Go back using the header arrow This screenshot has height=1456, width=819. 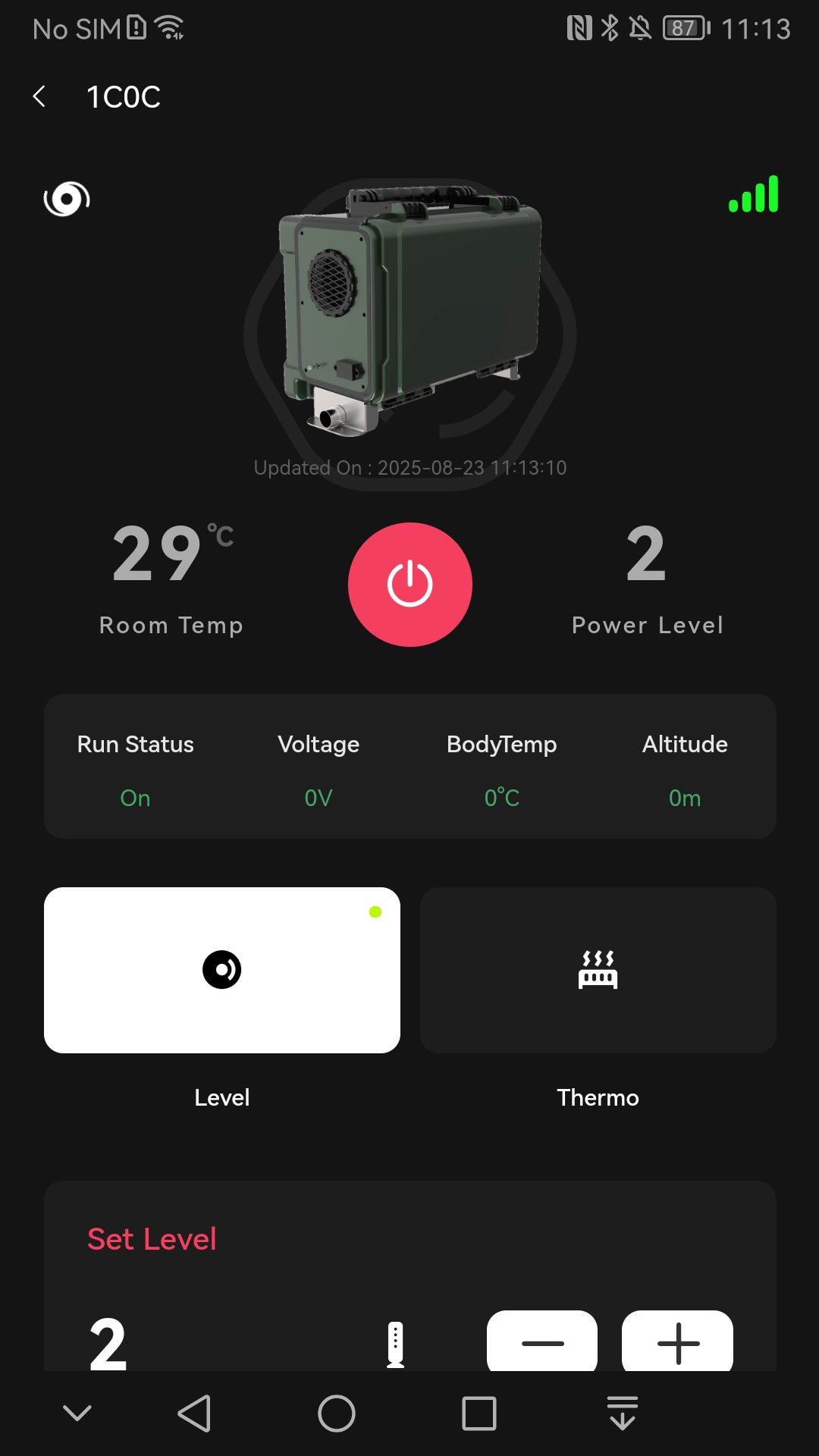39,96
